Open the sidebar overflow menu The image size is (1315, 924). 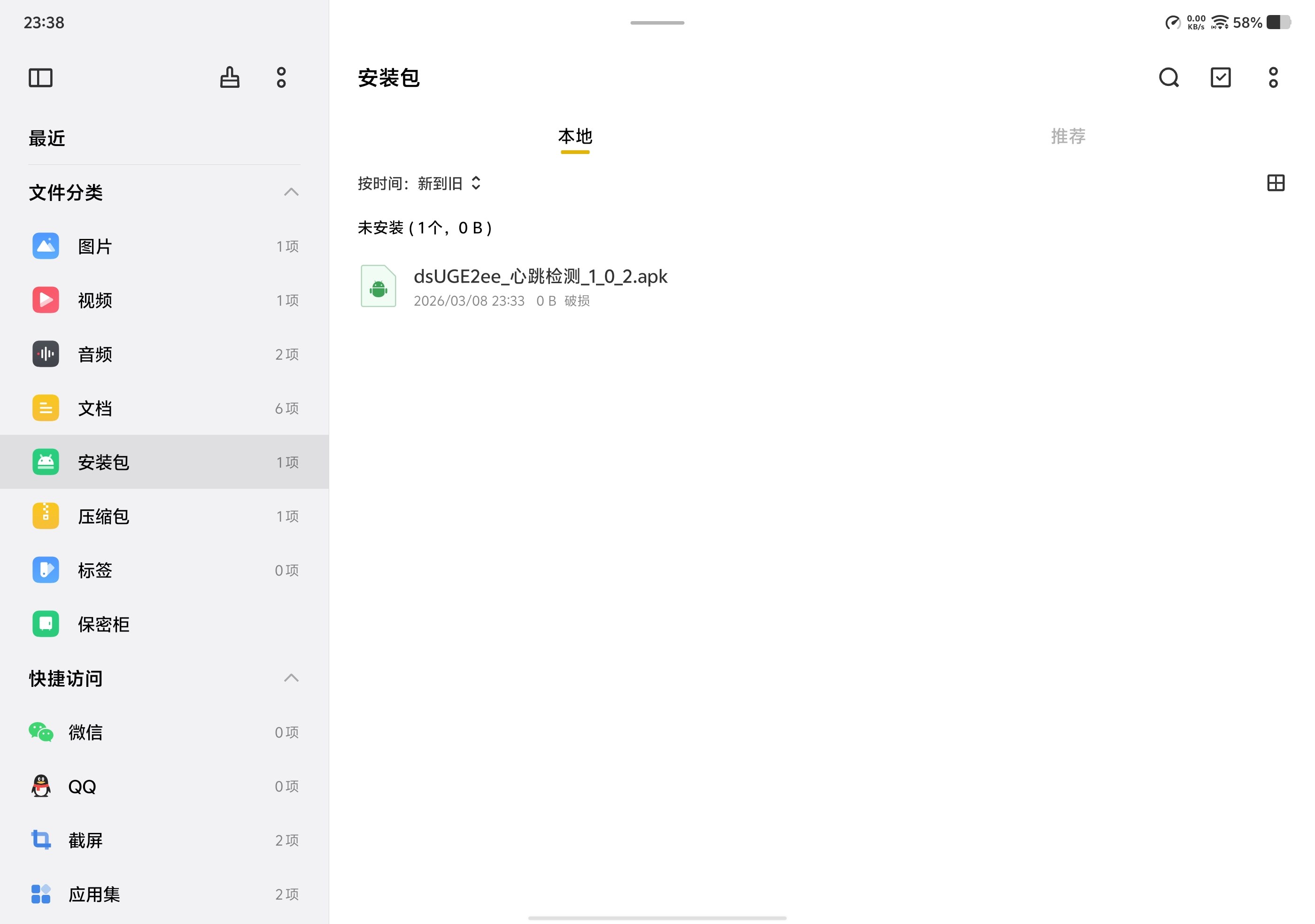click(x=281, y=78)
